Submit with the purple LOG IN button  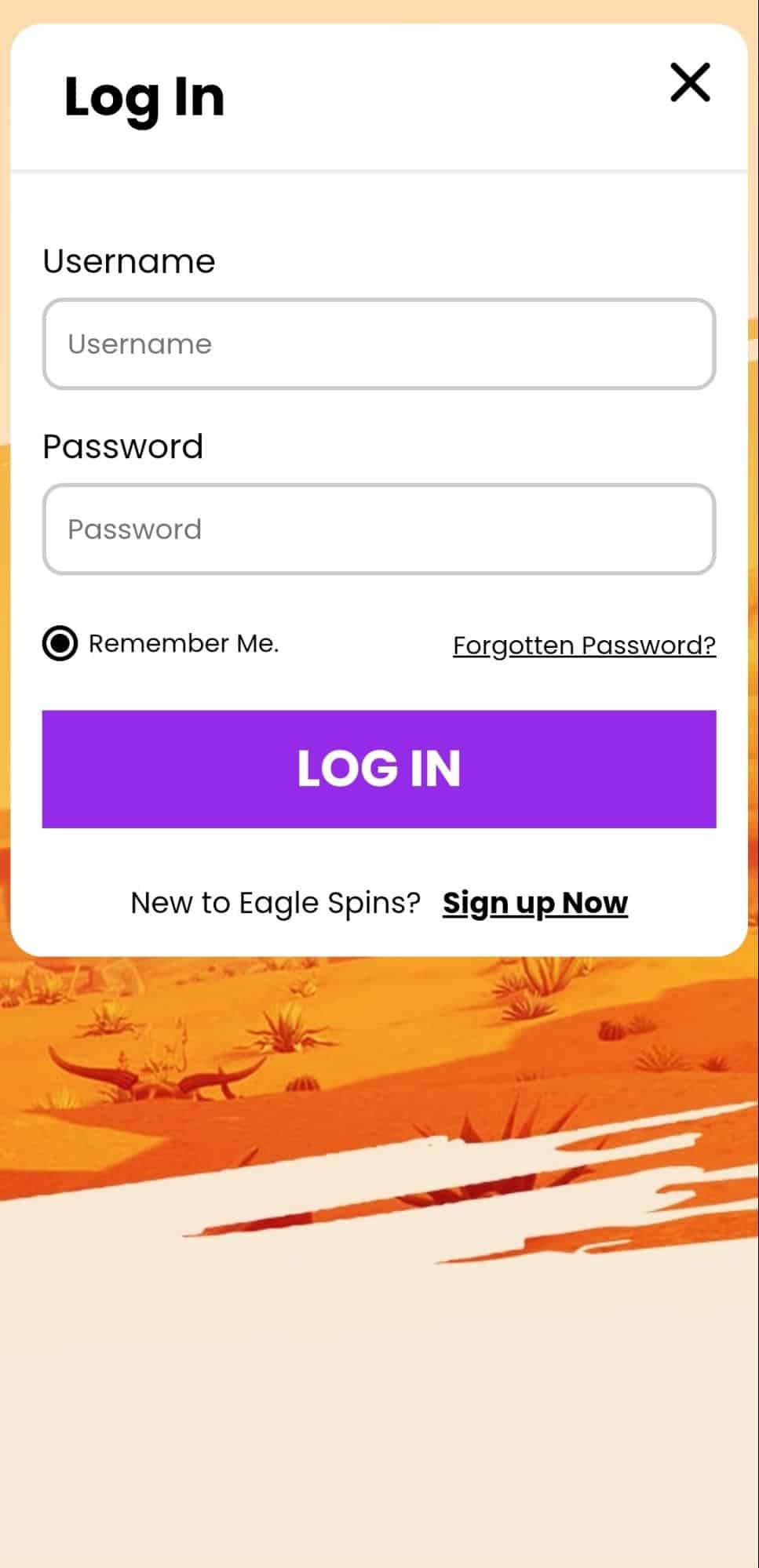378,769
